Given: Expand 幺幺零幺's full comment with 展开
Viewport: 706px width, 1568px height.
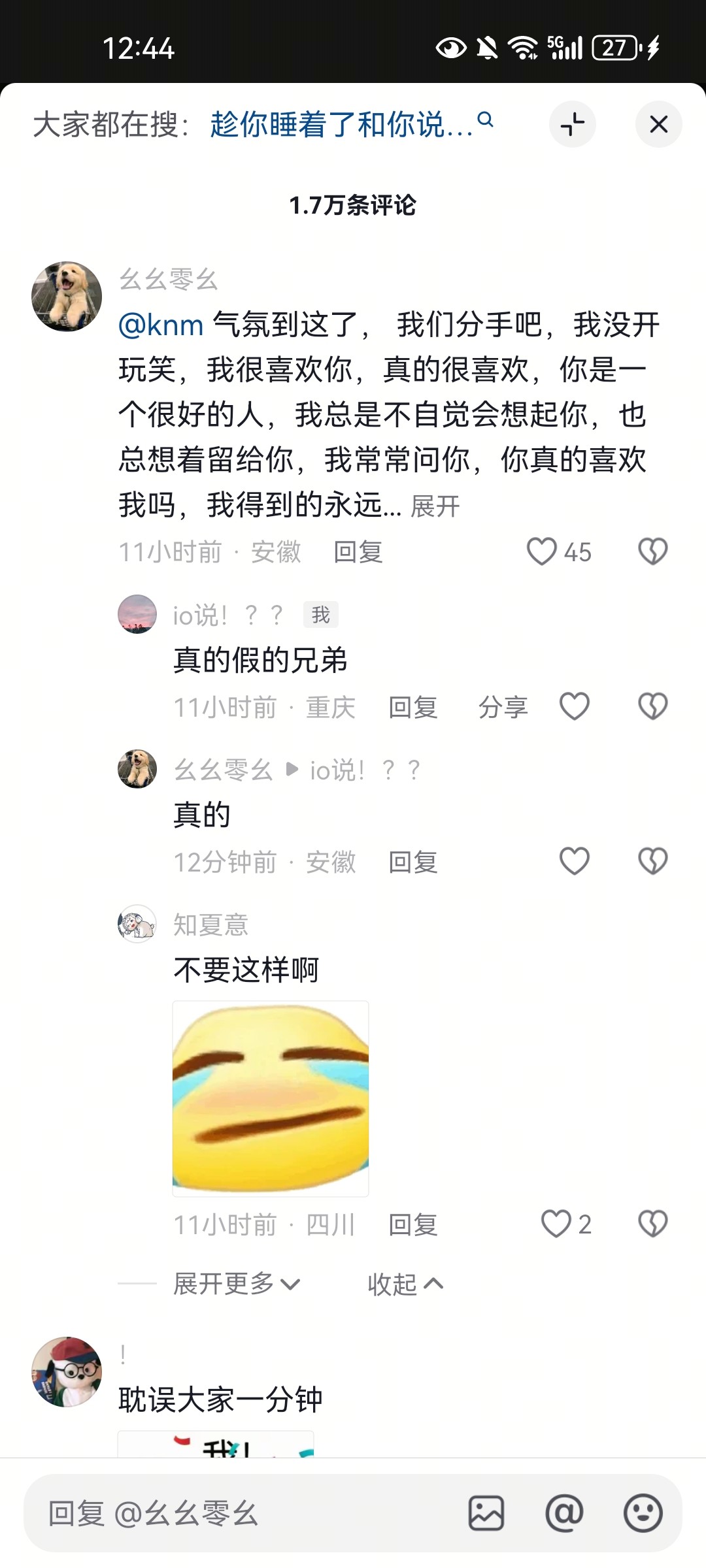Looking at the screenshot, I should pos(435,506).
